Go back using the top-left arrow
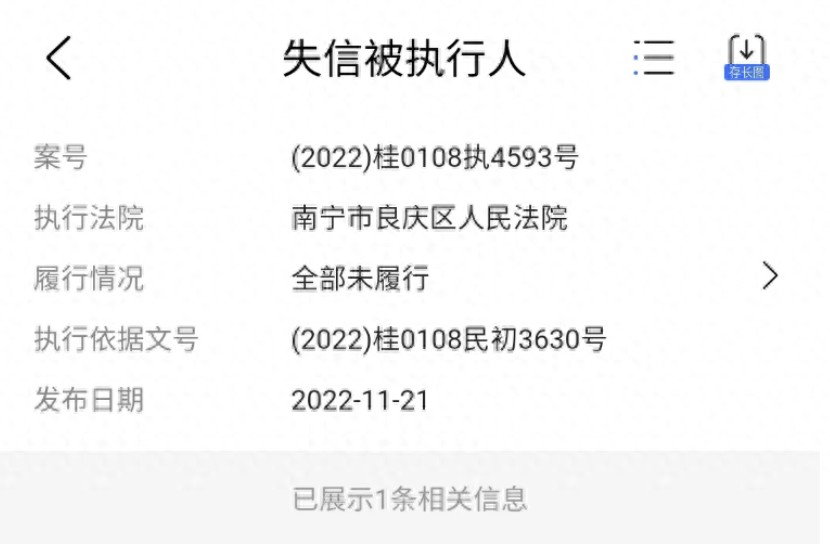This screenshot has height=553, width=830. pyautogui.click(x=59, y=58)
